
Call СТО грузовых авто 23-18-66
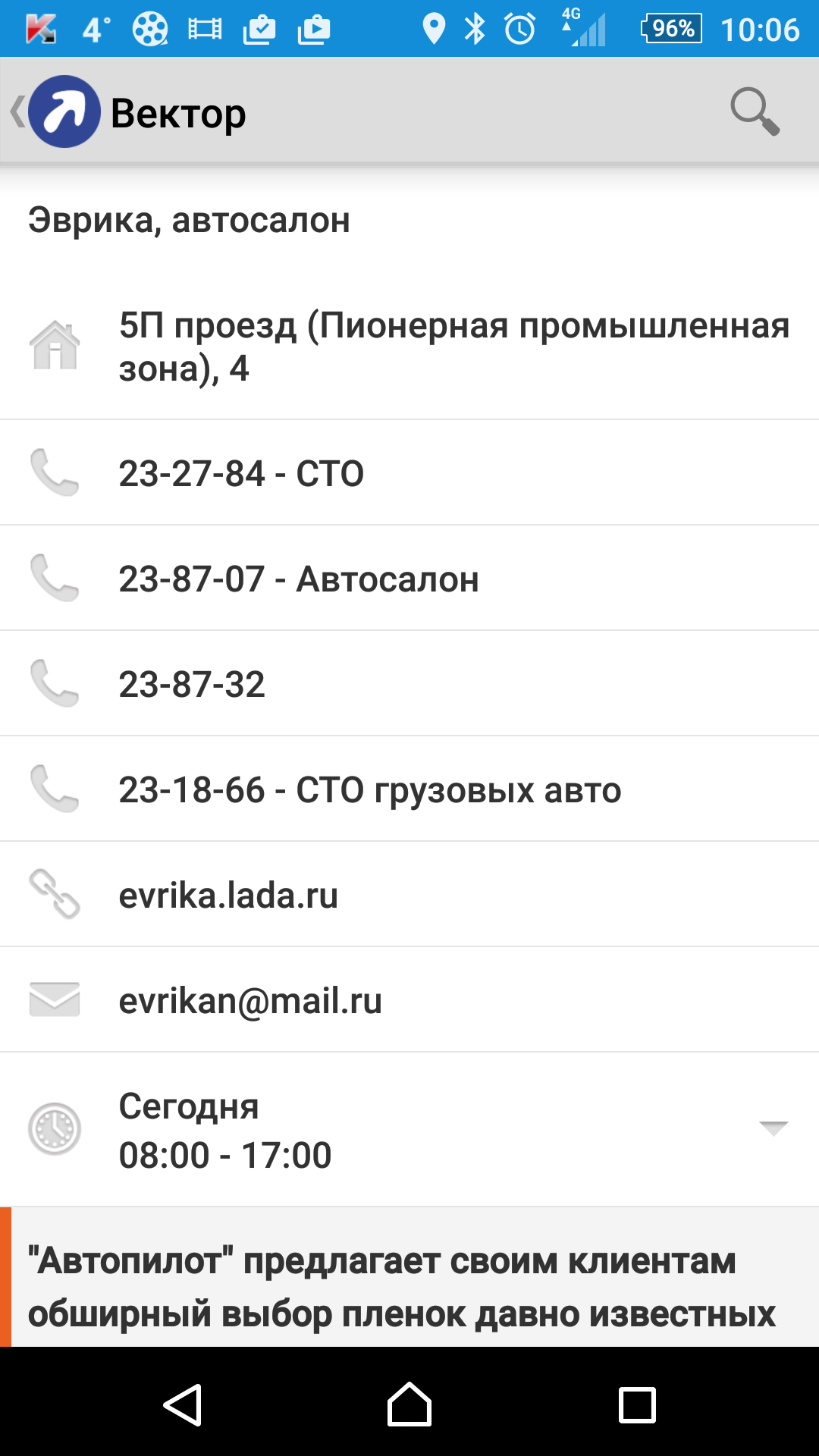coord(370,789)
